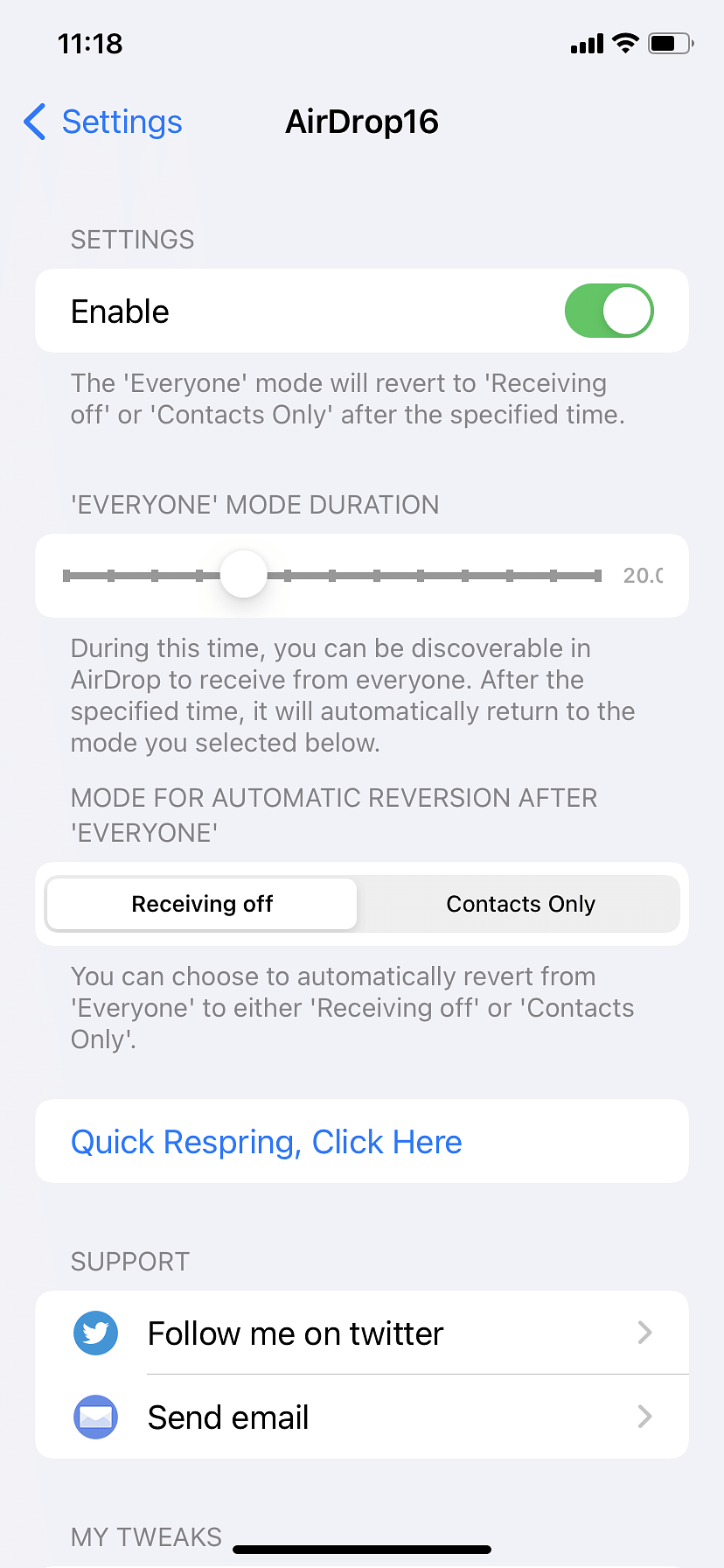Turn off the Enable switch
Screen dimensions: 724x1568
click(609, 311)
